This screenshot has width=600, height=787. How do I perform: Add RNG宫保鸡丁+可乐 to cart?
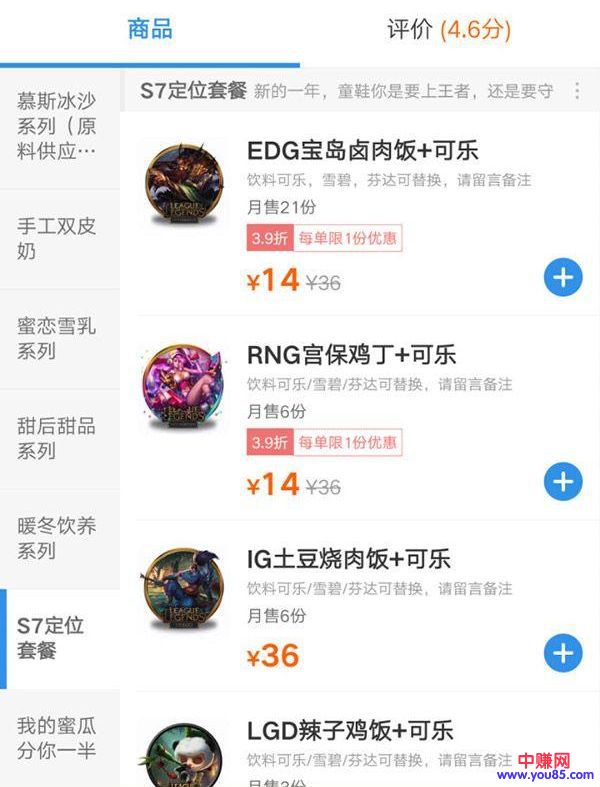[x=563, y=482]
